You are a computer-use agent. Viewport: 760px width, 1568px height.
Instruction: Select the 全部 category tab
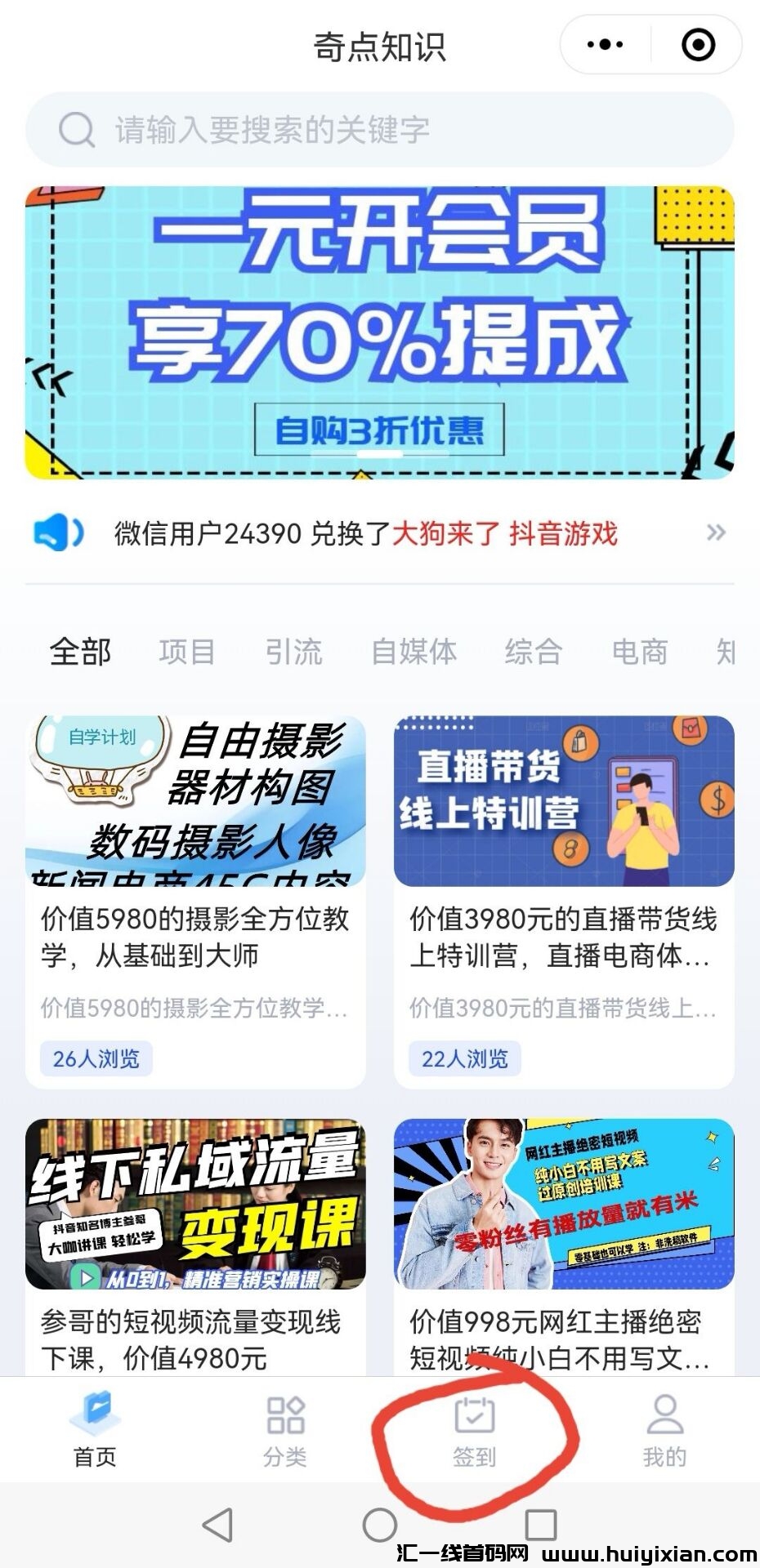pos(80,652)
